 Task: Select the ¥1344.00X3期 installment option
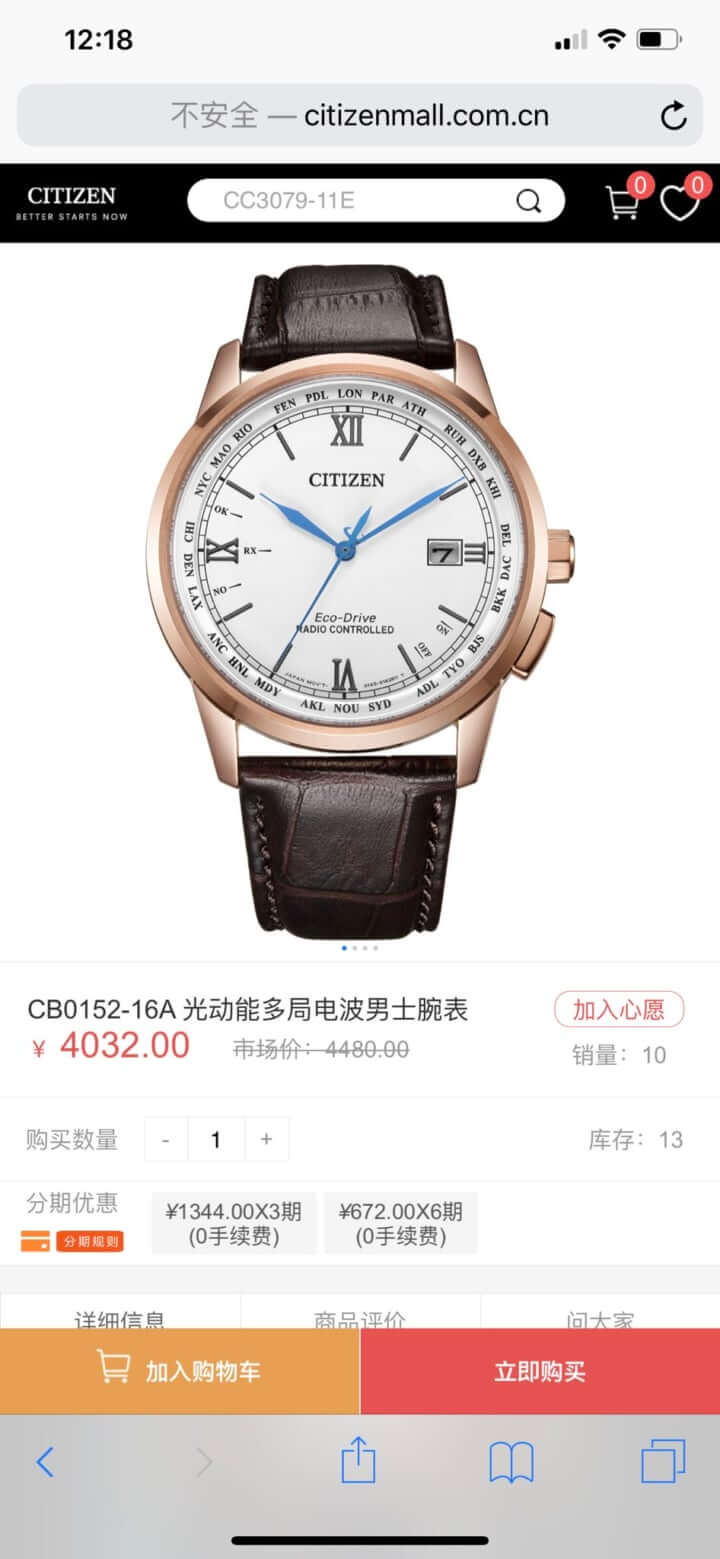234,1223
